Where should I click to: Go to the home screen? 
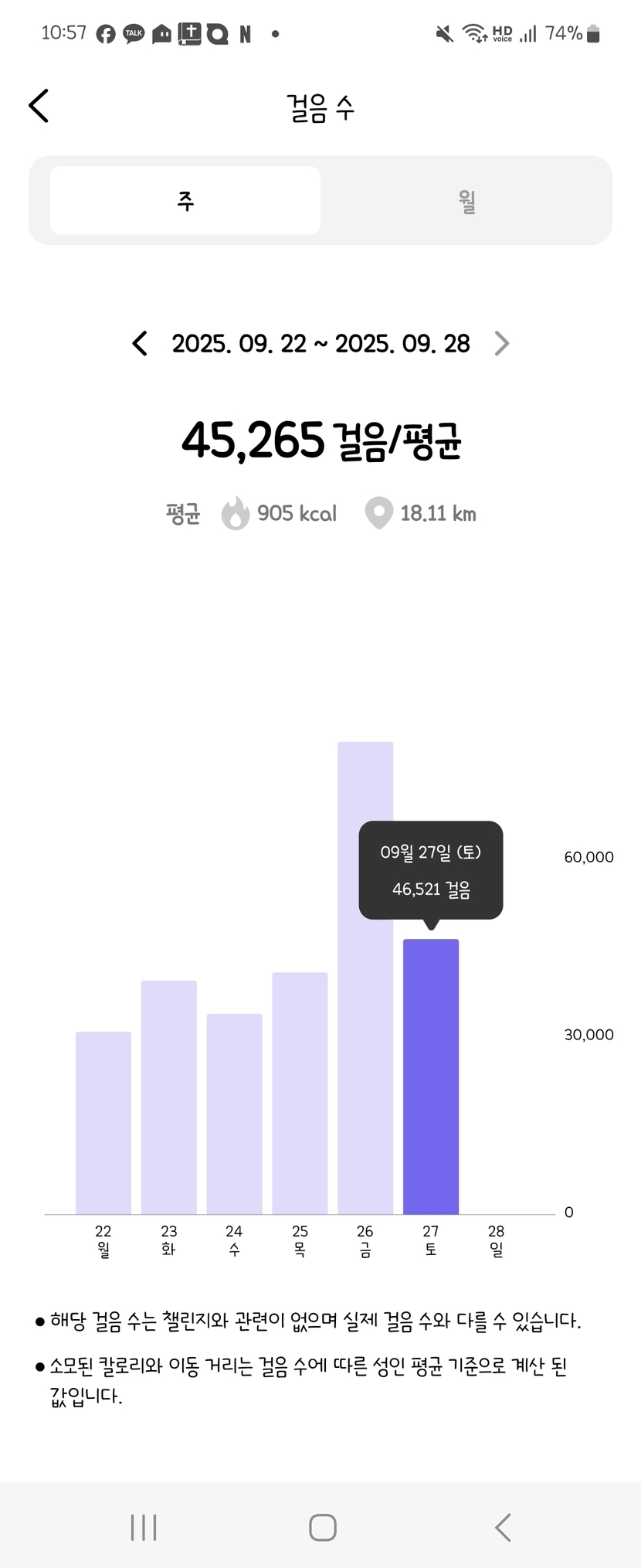[x=323, y=1527]
